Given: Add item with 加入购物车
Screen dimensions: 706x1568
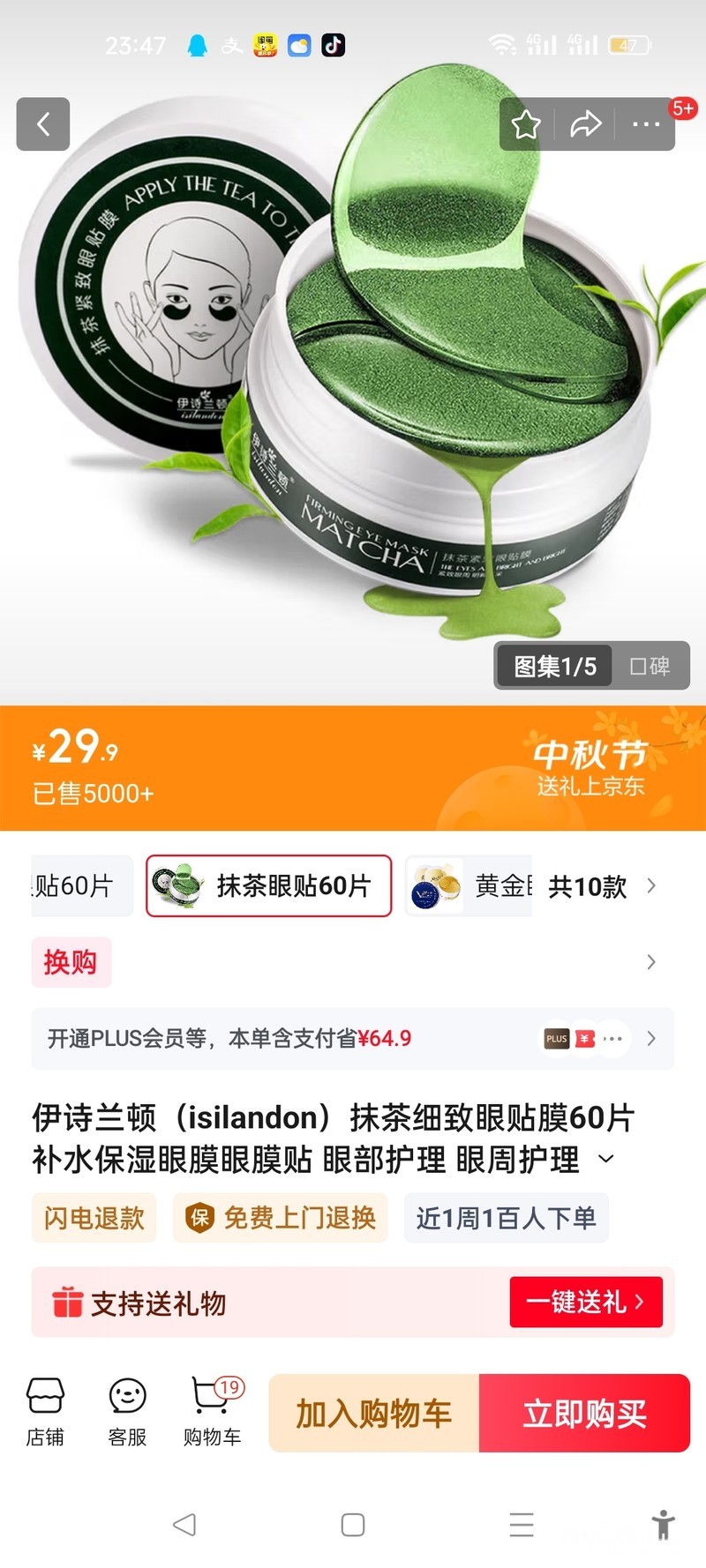Looking at the screenshot, I should [374, 1414].
